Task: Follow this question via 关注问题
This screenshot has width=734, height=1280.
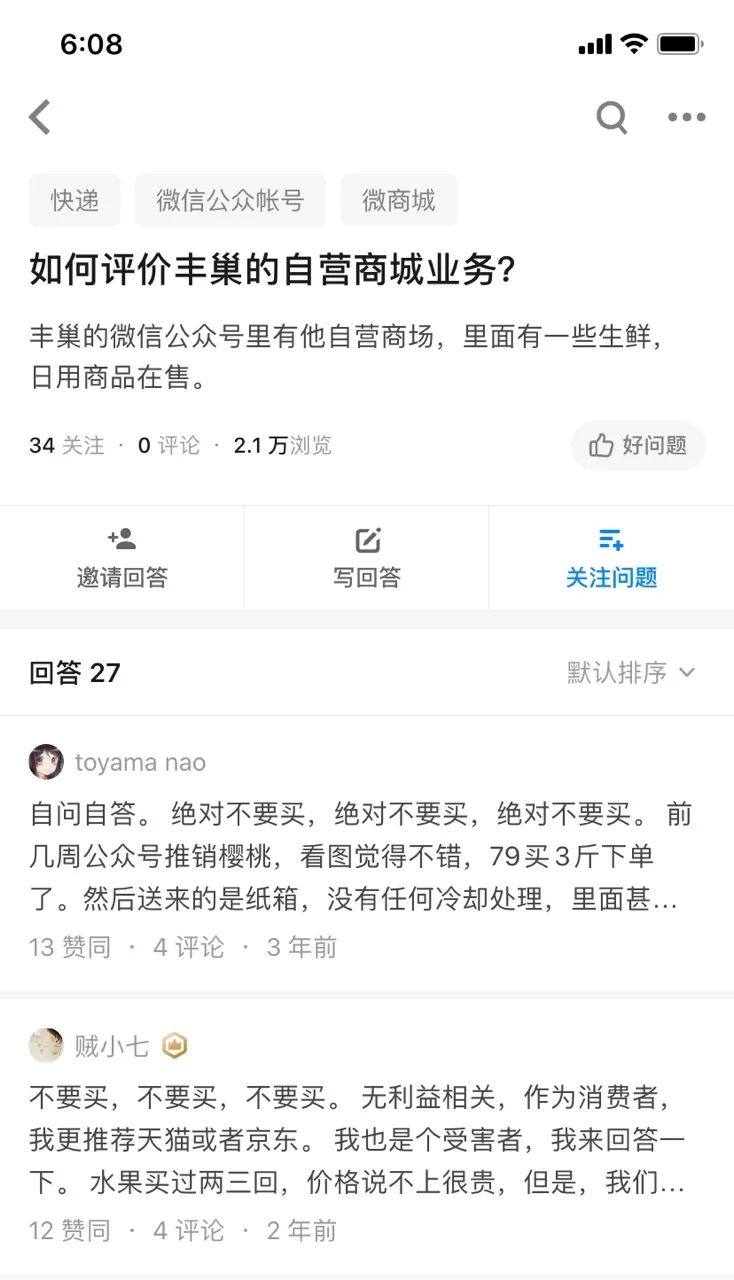Action: click(611, 558)
